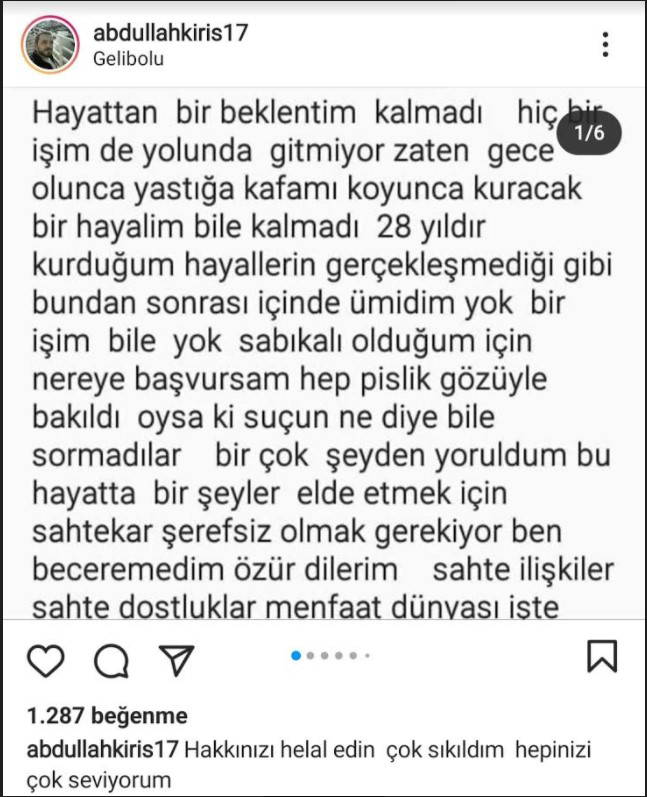Viewport: 647px width, 797px height.
Task: Open the Gelibolu location tag
Action: point(128,59)
